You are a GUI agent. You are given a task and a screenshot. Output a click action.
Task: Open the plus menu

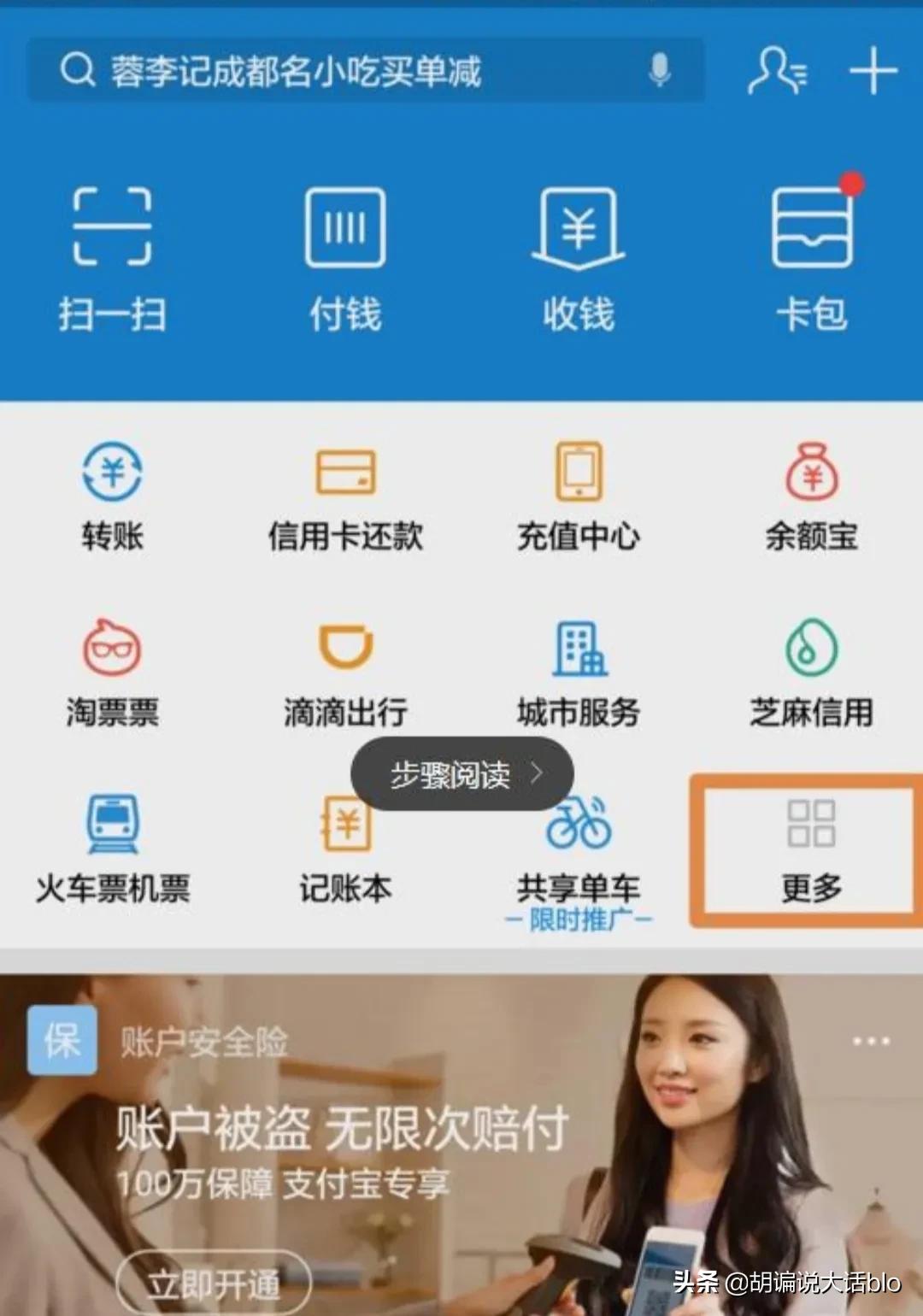pyautogui.click(x=873, y=70)
